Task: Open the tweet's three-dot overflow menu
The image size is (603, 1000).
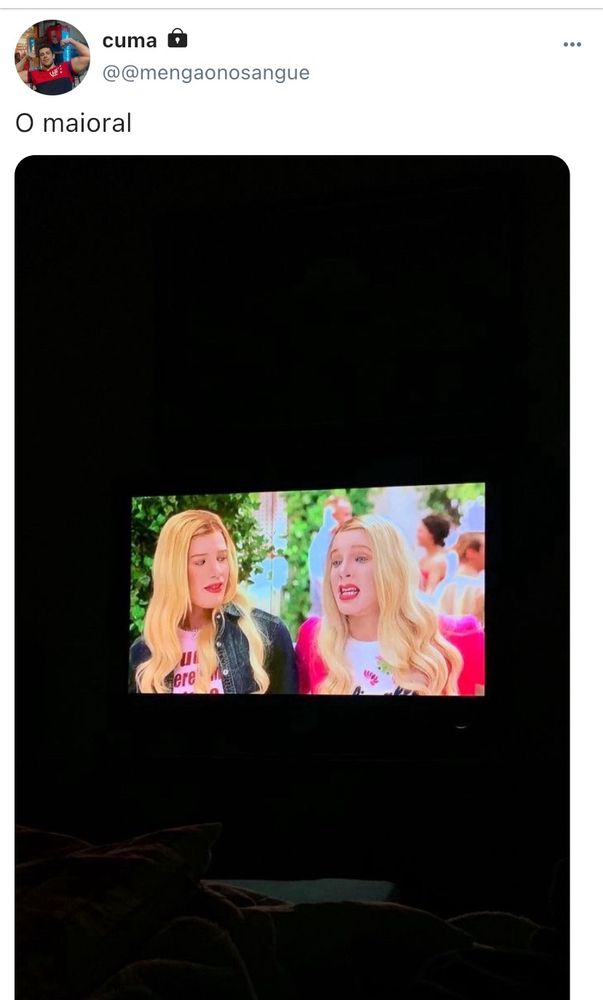Action: [x=572, y=44]
